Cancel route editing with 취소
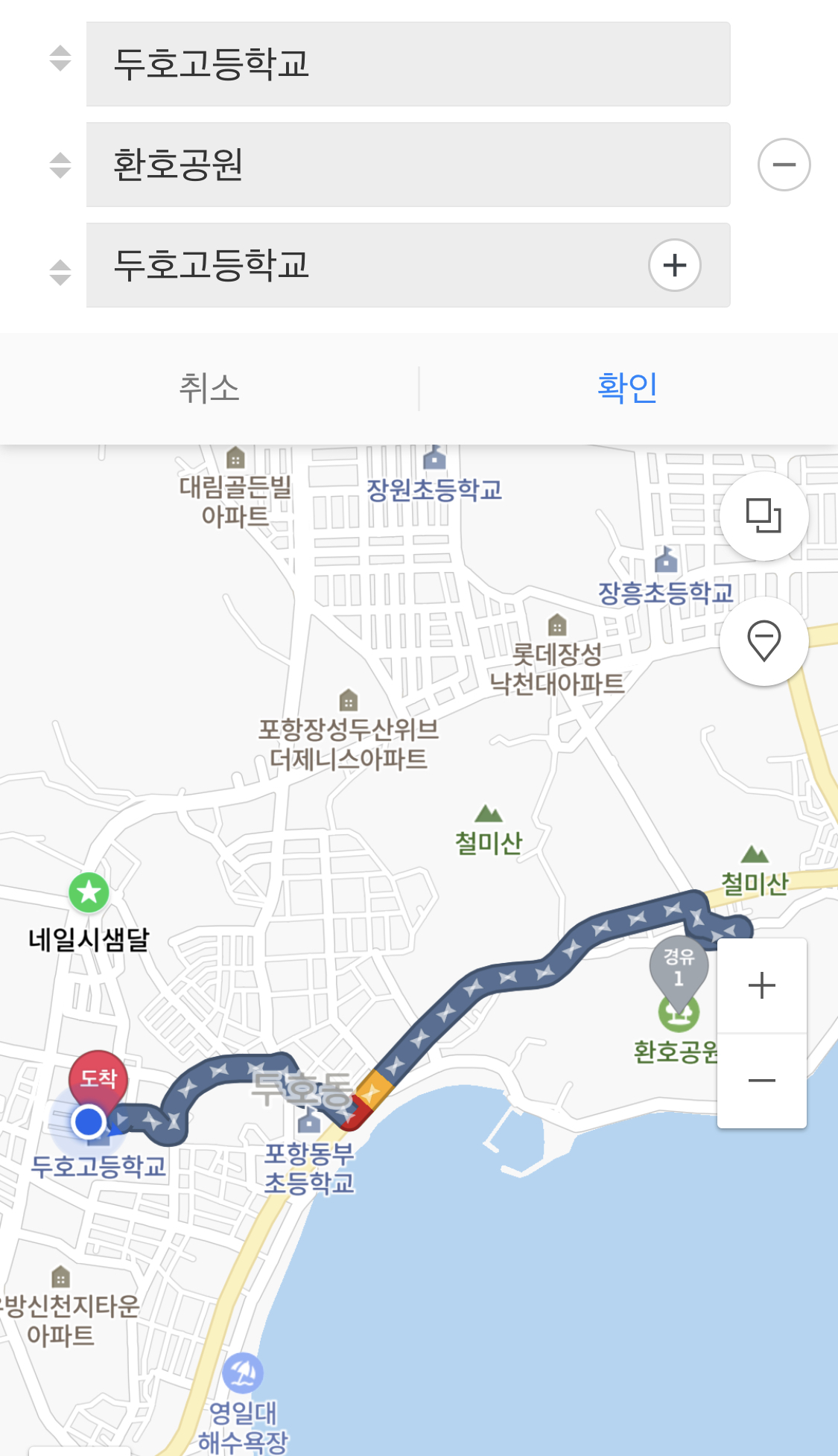The height and width of the screenshot is (1456, 838). 209,388
